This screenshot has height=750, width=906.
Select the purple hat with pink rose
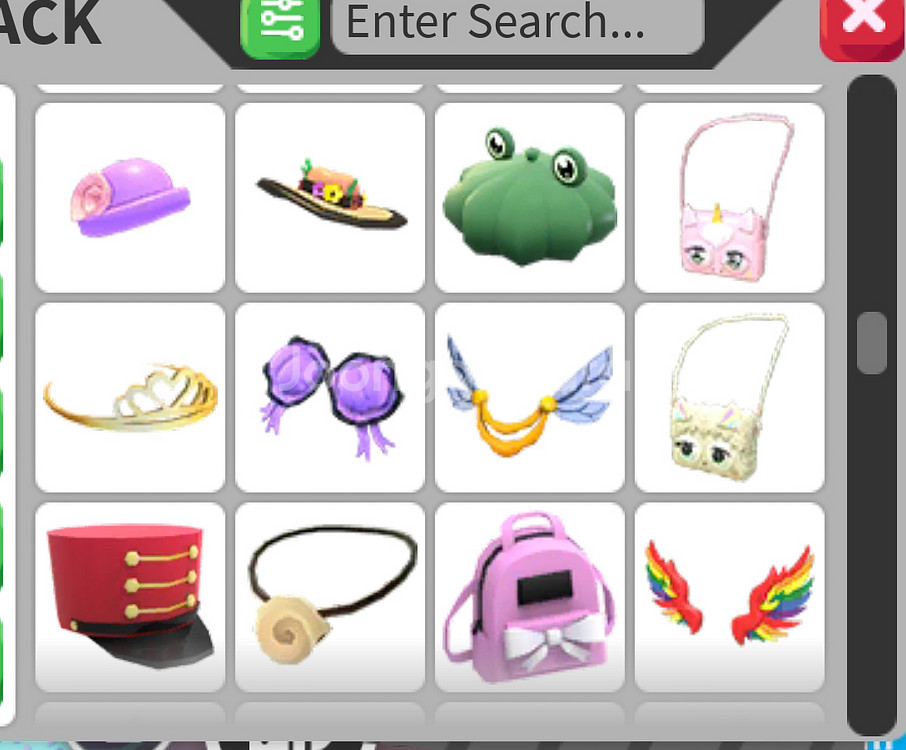point(130,197)
